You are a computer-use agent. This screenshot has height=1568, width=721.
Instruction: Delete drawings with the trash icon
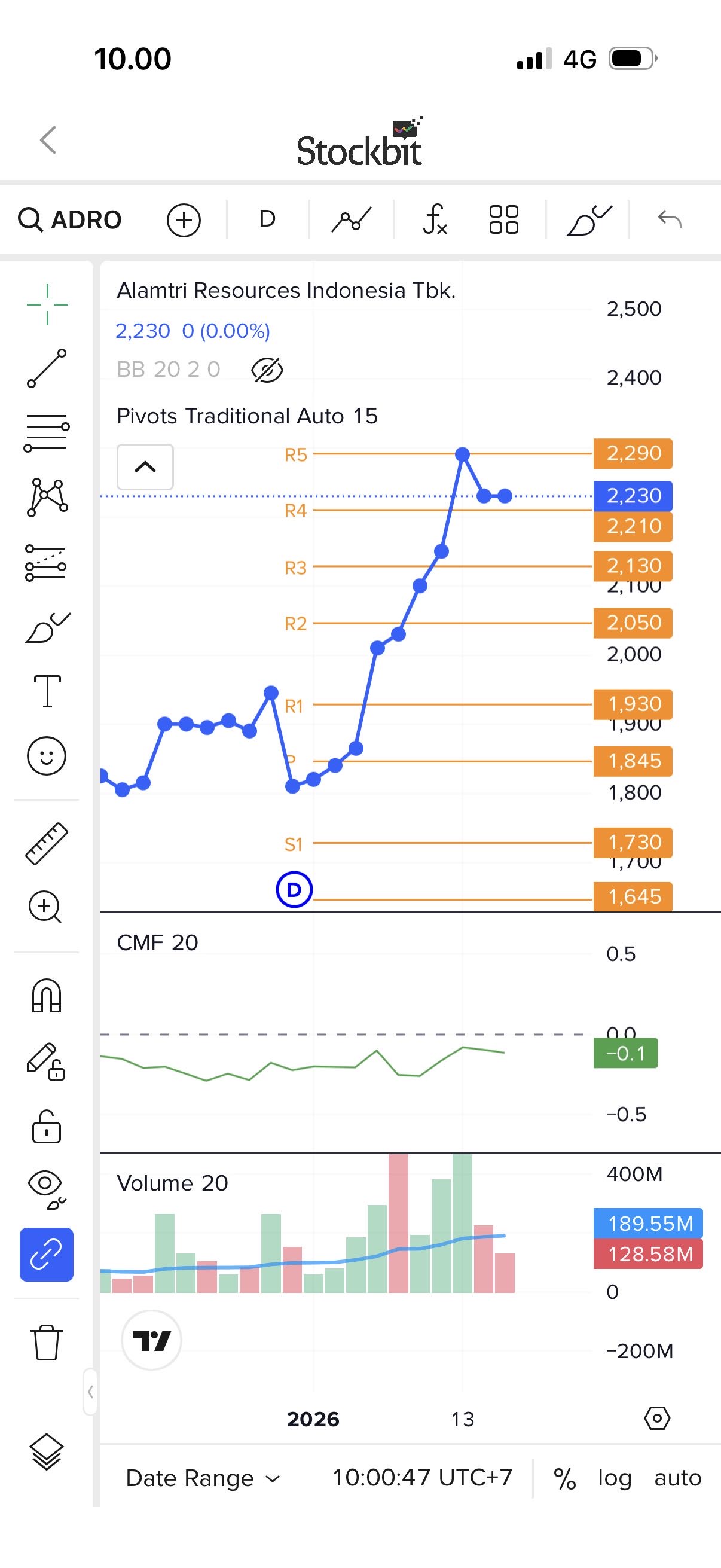[47, 1342]
